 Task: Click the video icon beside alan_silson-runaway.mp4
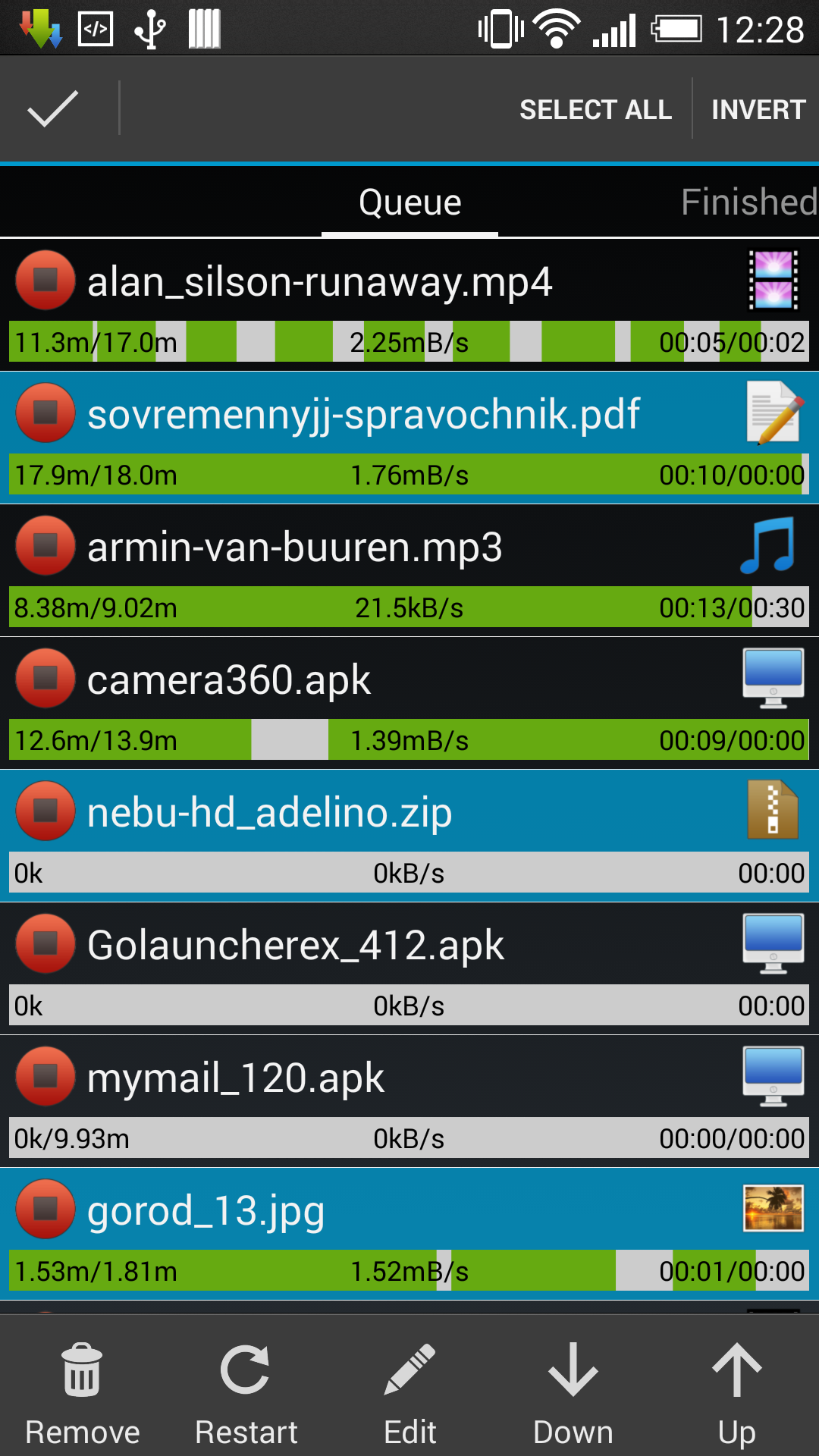pyautogui.click(x=772, y=281)
